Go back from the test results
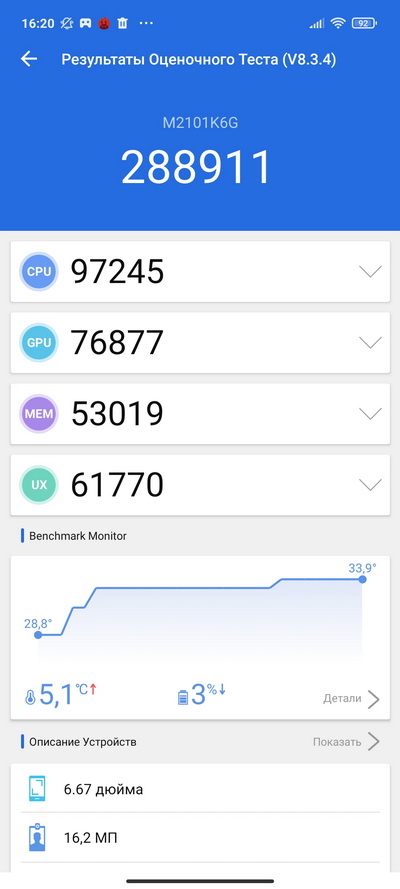Viewport: 400px width, 889px height. point(28,58)
